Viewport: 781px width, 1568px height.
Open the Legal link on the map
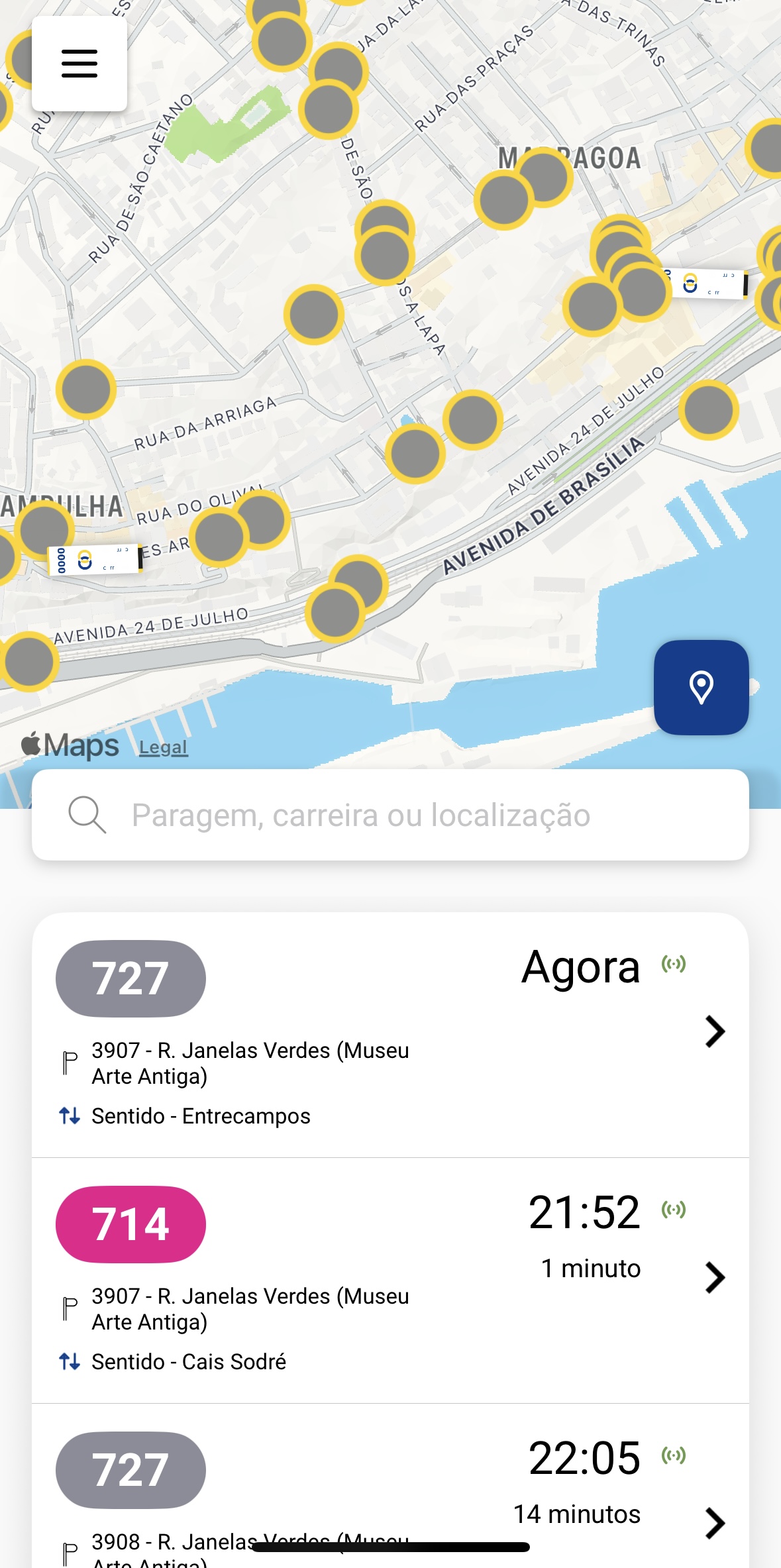[x=163, y=747]
